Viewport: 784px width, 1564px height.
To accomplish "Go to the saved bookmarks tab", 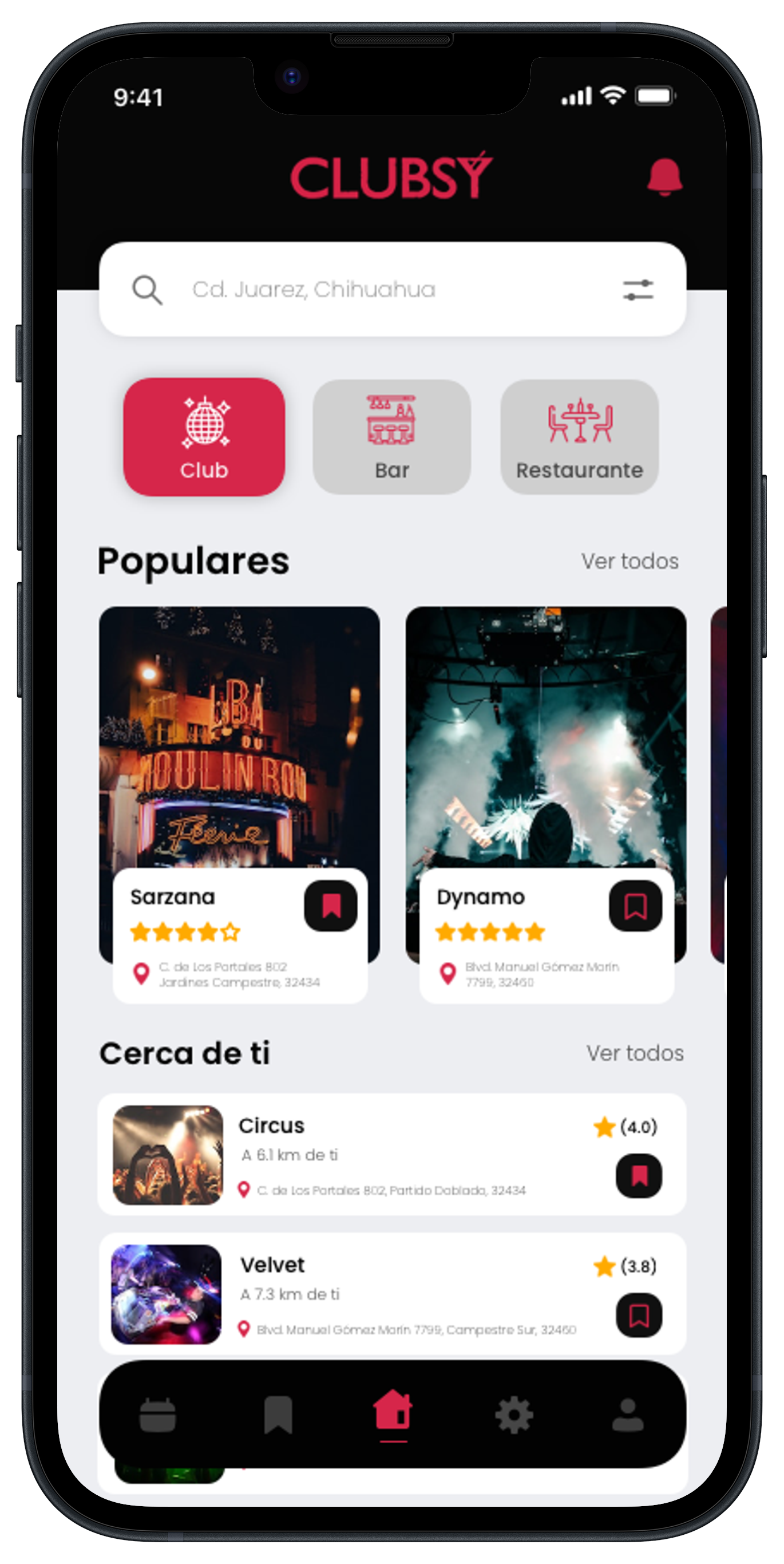I will pos(278,1415).
